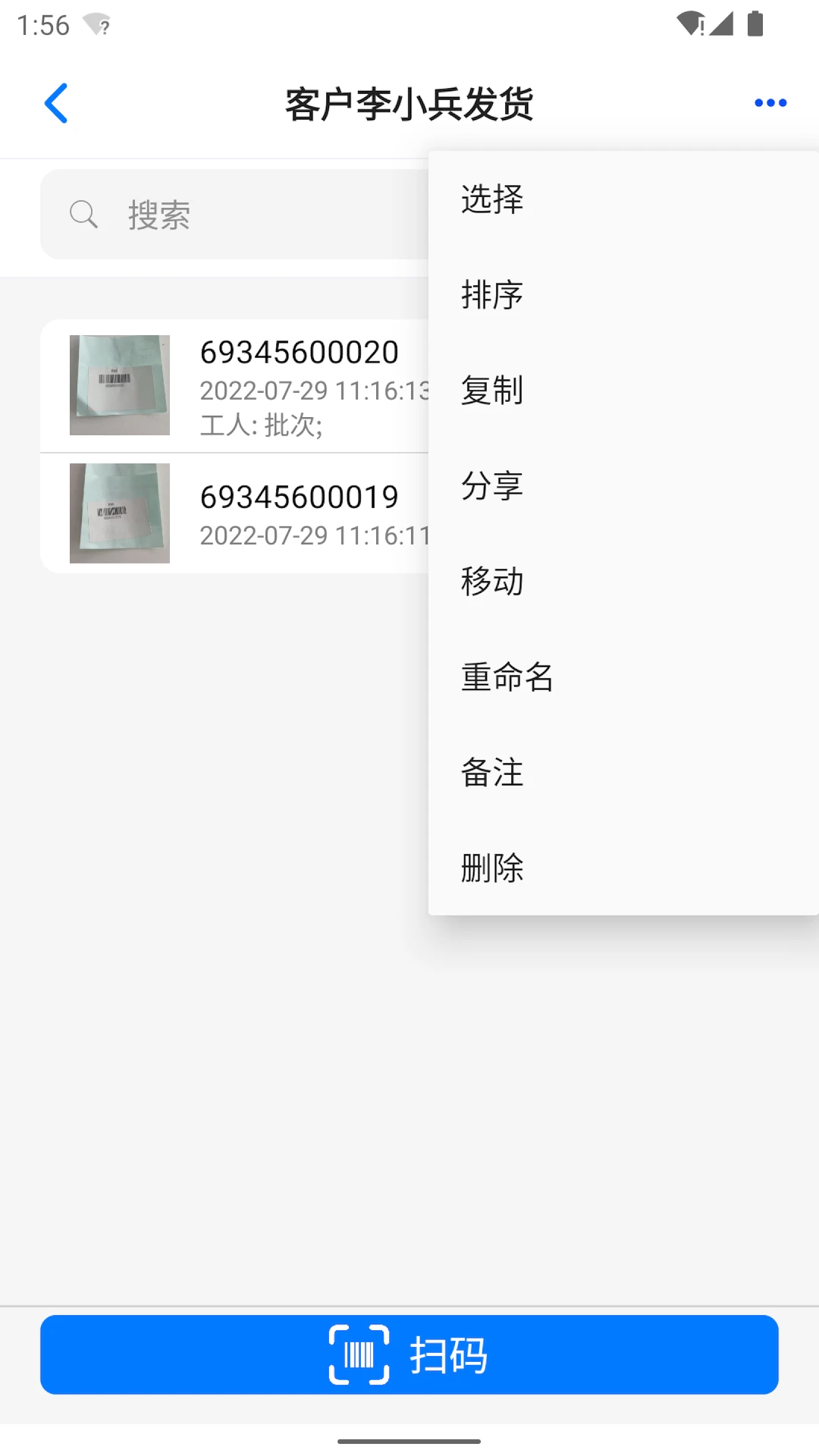
Task: Tap 备注 to add a note
Action: click(x=491, y=773)
